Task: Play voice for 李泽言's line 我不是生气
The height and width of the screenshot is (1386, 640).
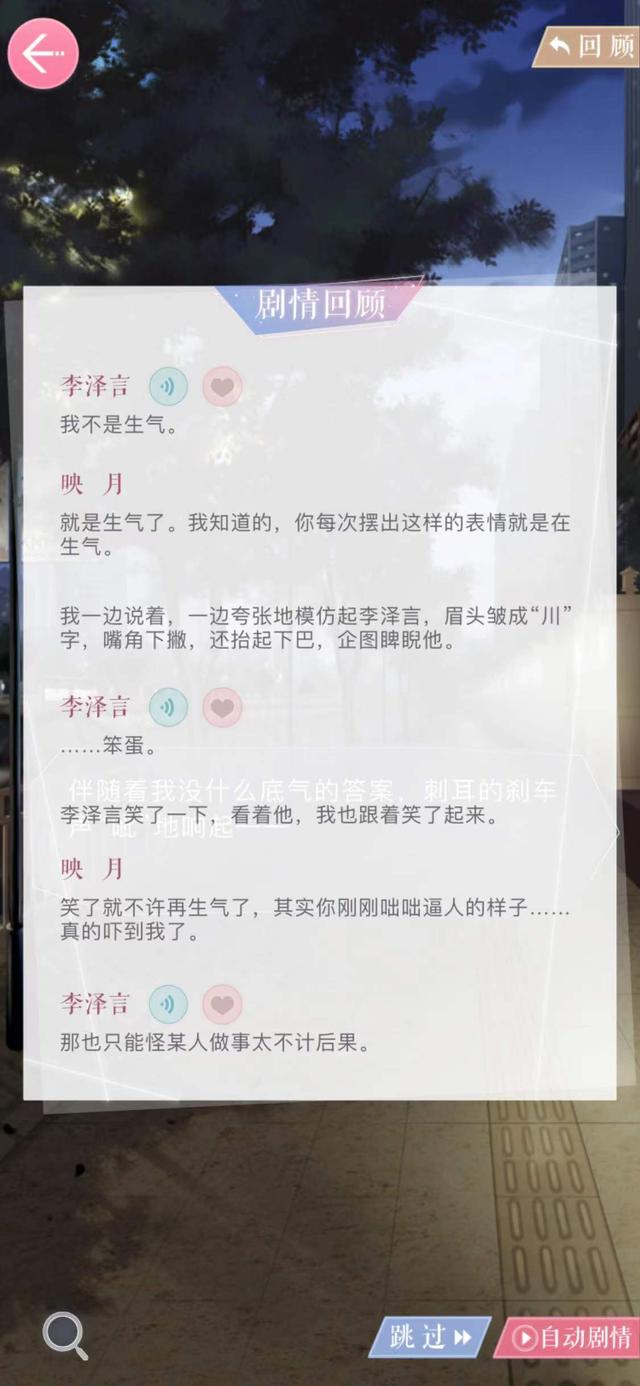Action: [x=168, y=387]
